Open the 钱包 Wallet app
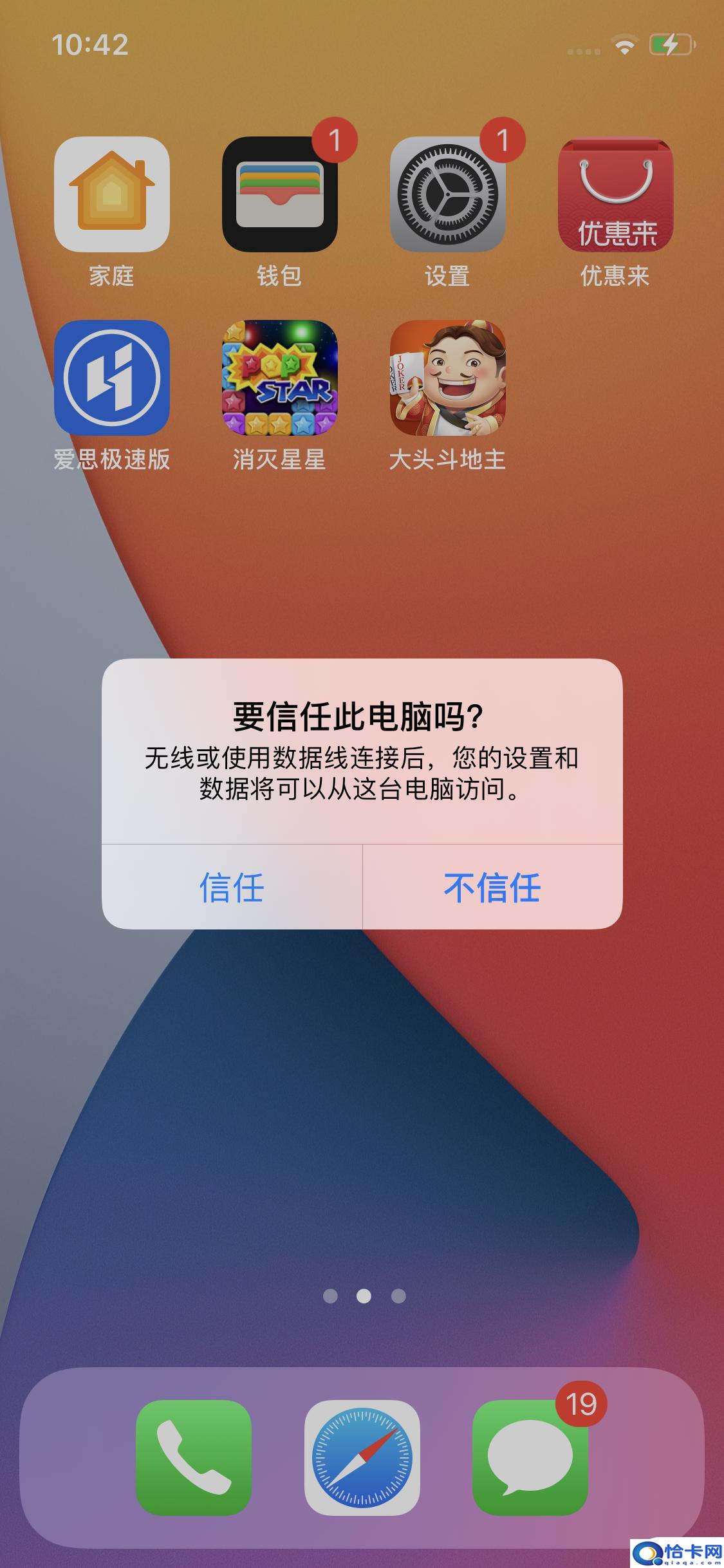Screen dimensions: 724x1568 coord(280,194)
